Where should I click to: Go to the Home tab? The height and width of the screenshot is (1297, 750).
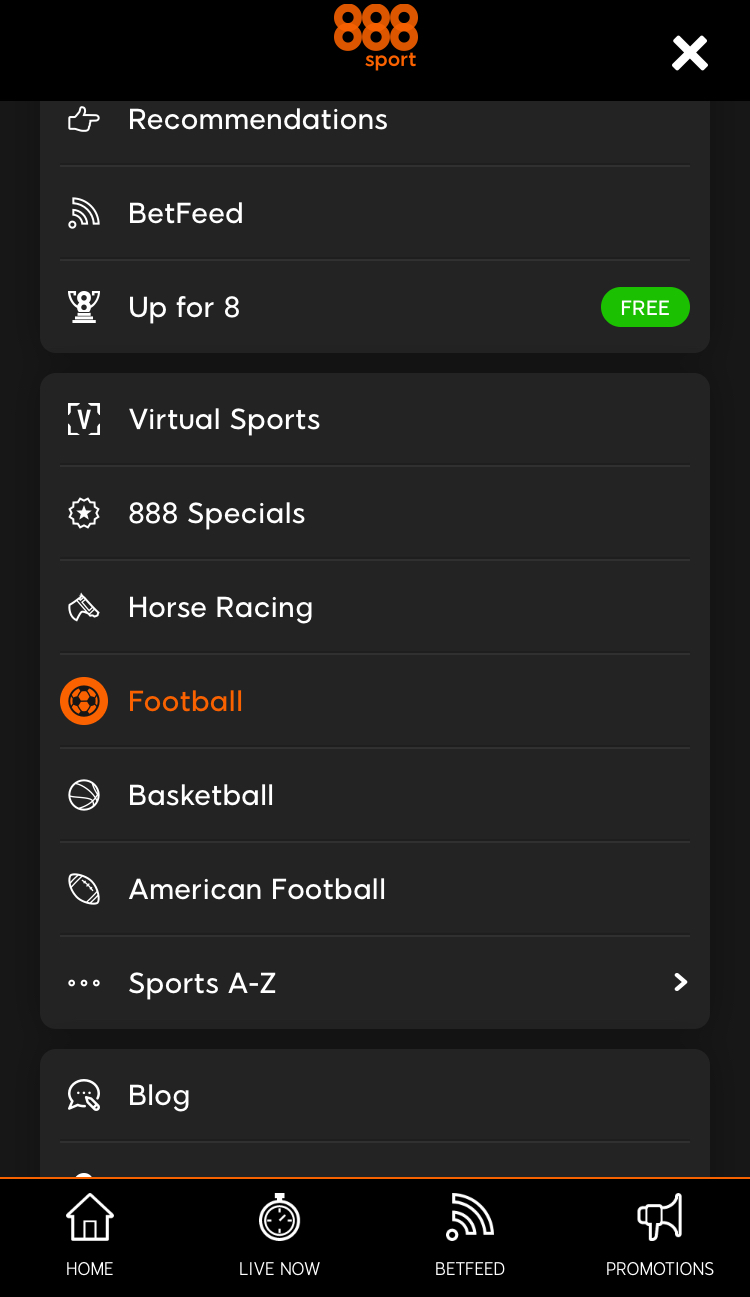point(90,1236)
